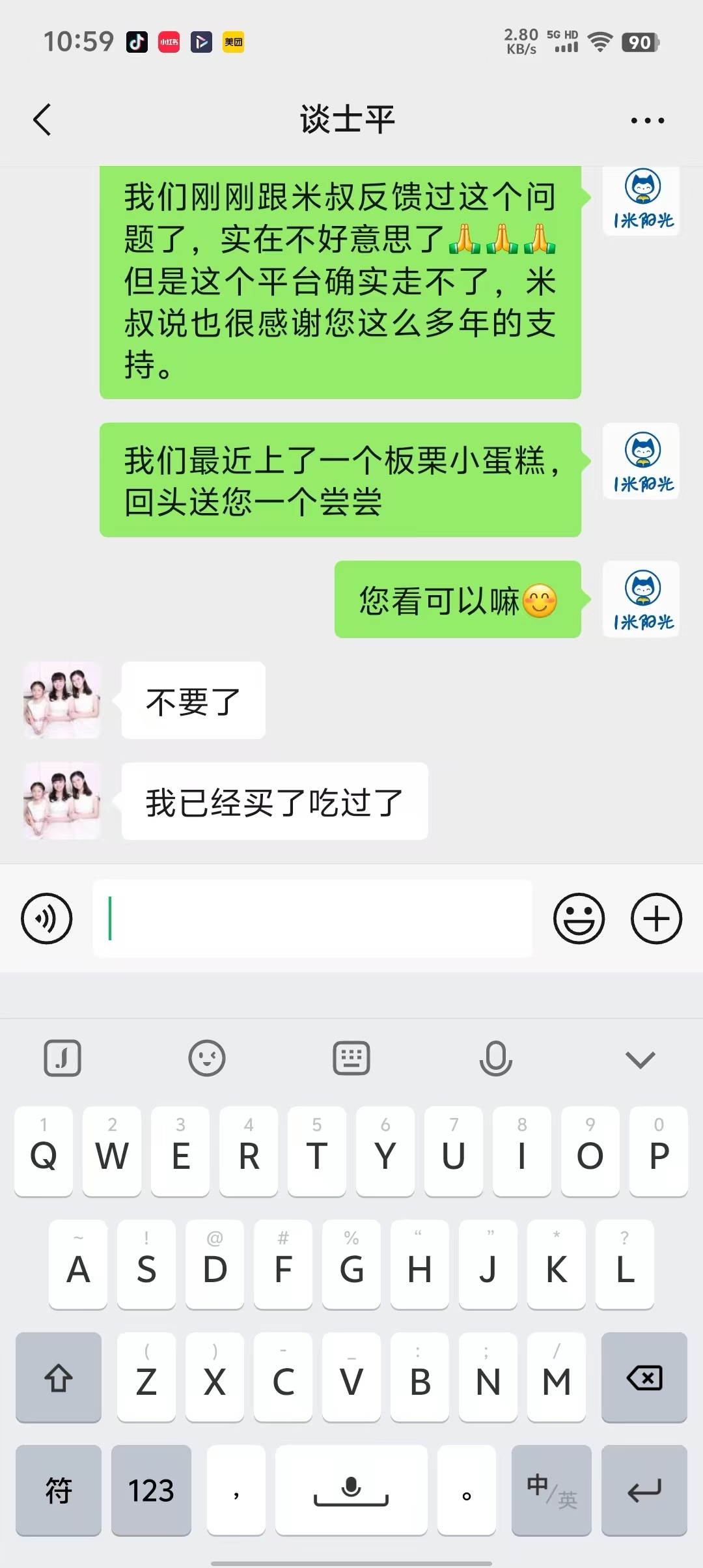Toggle 中/英 input language
Image resolution: width=703 pixels, height=1568 pixels.
coord(551,1491)
